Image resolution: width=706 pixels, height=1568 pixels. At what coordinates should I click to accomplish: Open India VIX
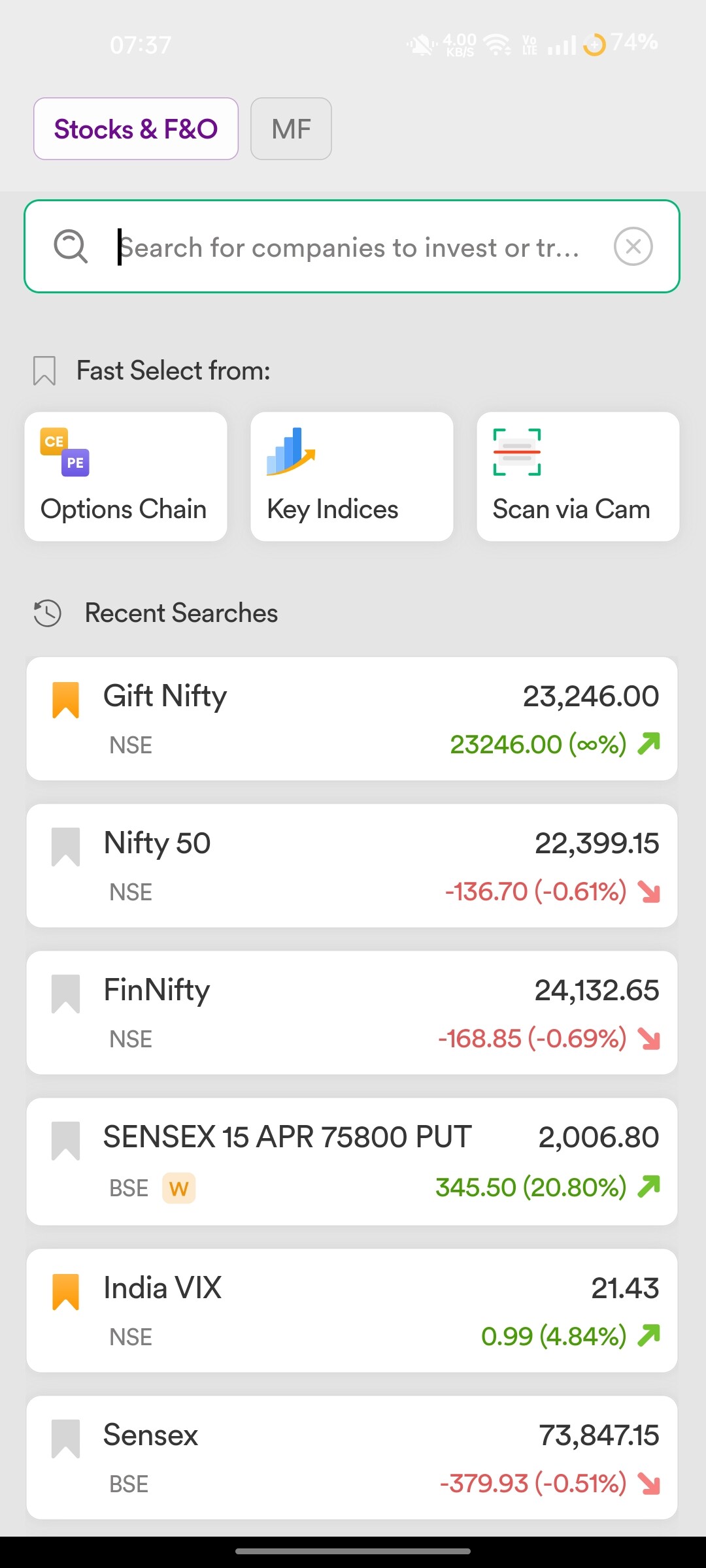tap(352, 1311)
